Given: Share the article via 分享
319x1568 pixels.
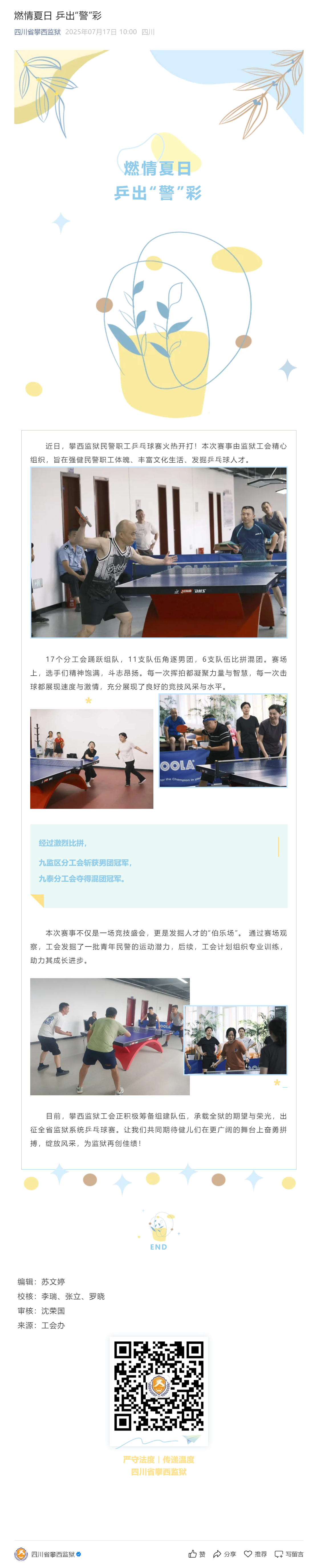Looking at the screenshot, I should (224, 1553).
